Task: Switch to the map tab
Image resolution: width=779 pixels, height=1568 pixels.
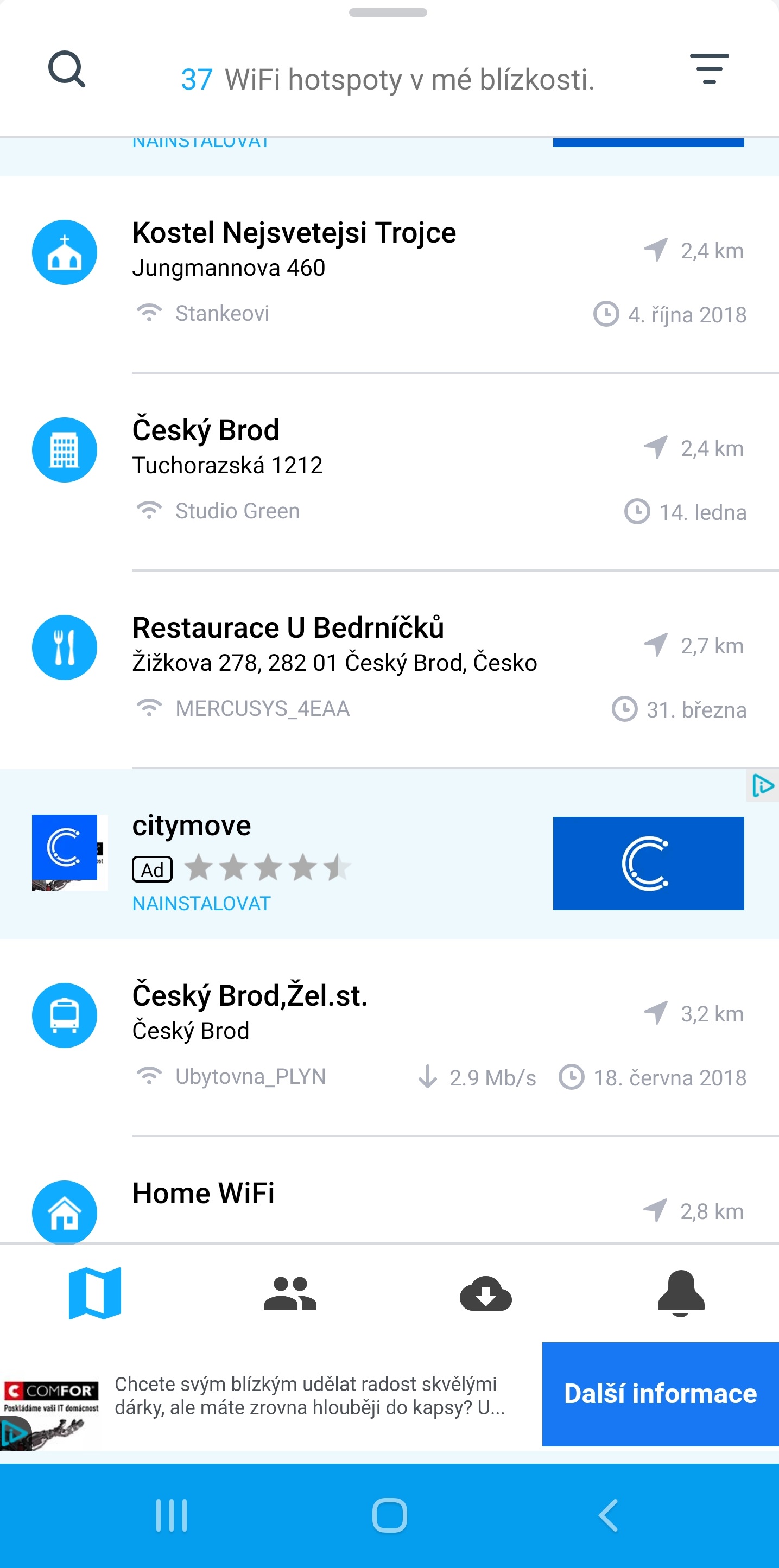Action: point(95,1292)
